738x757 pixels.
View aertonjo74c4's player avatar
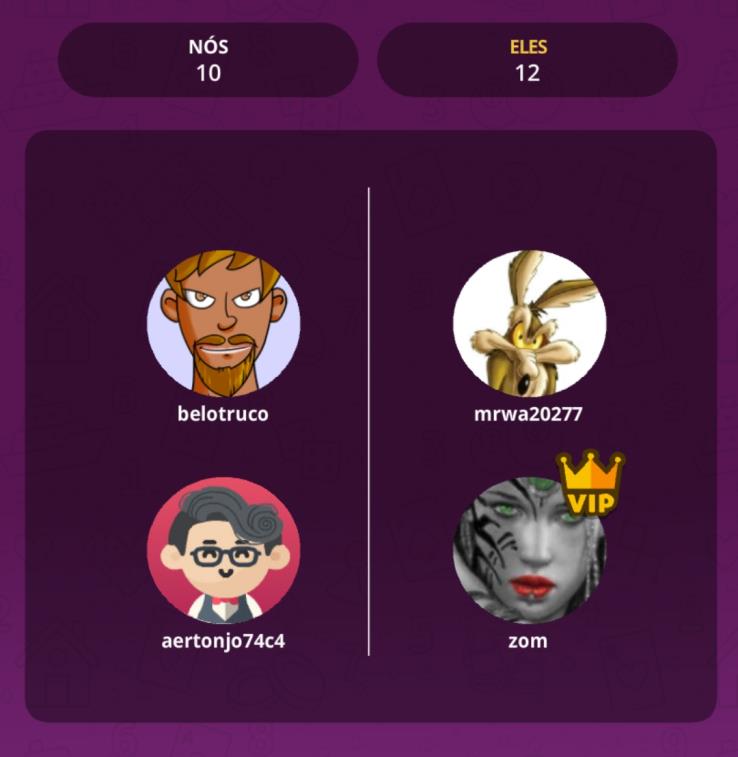(223, 552)
